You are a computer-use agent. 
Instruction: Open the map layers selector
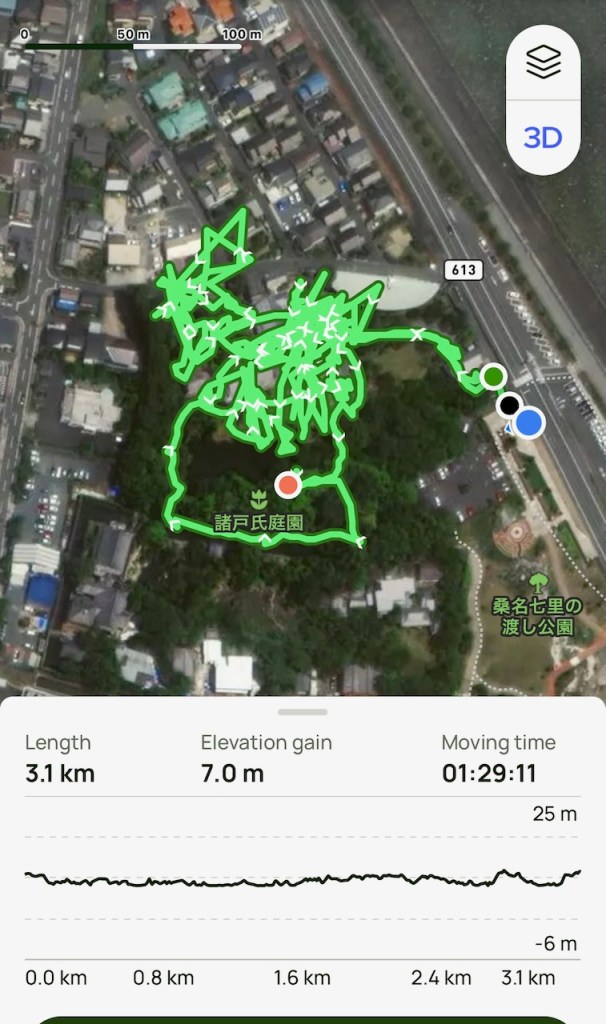pos(543,62)
